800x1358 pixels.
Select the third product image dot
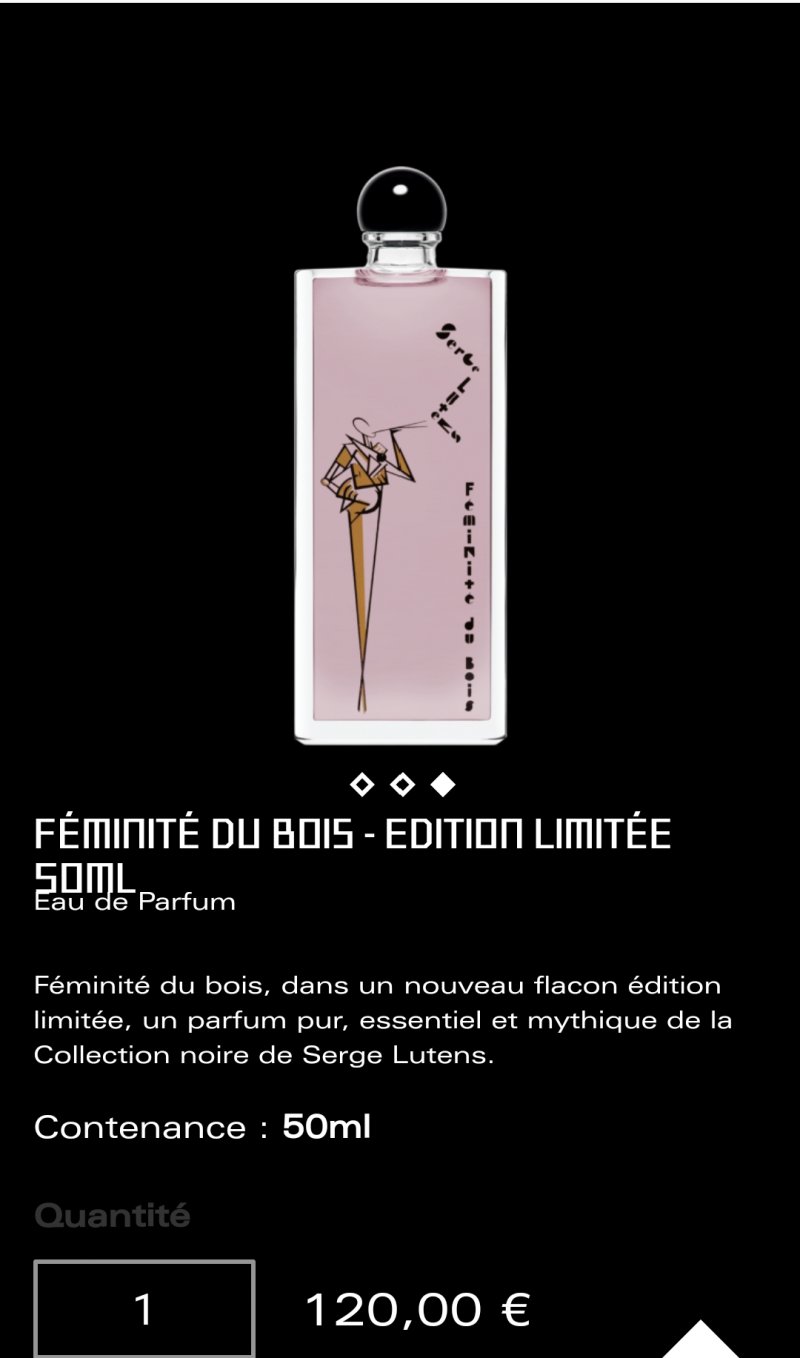click(x=442, y=785)
